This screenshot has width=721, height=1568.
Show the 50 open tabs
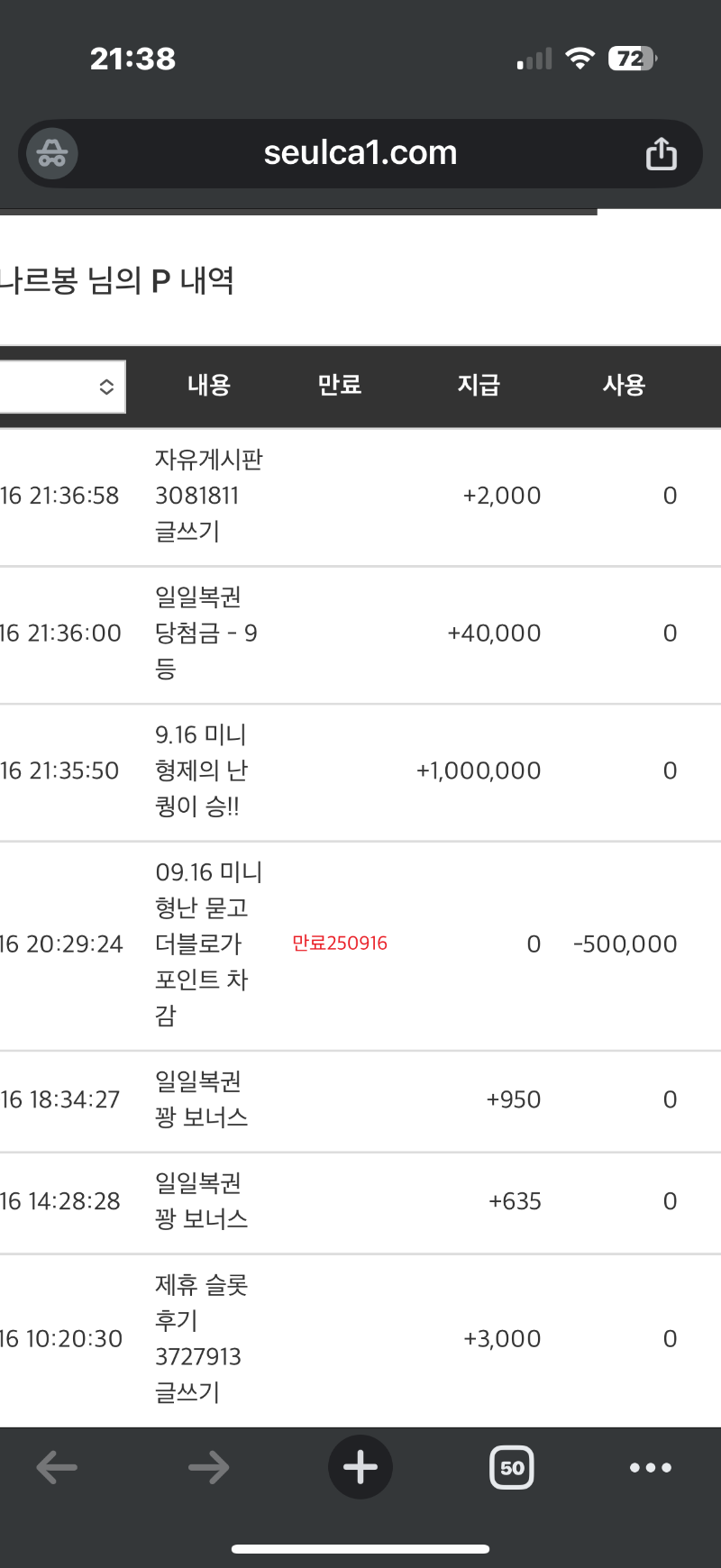[x=512, y=1467]
